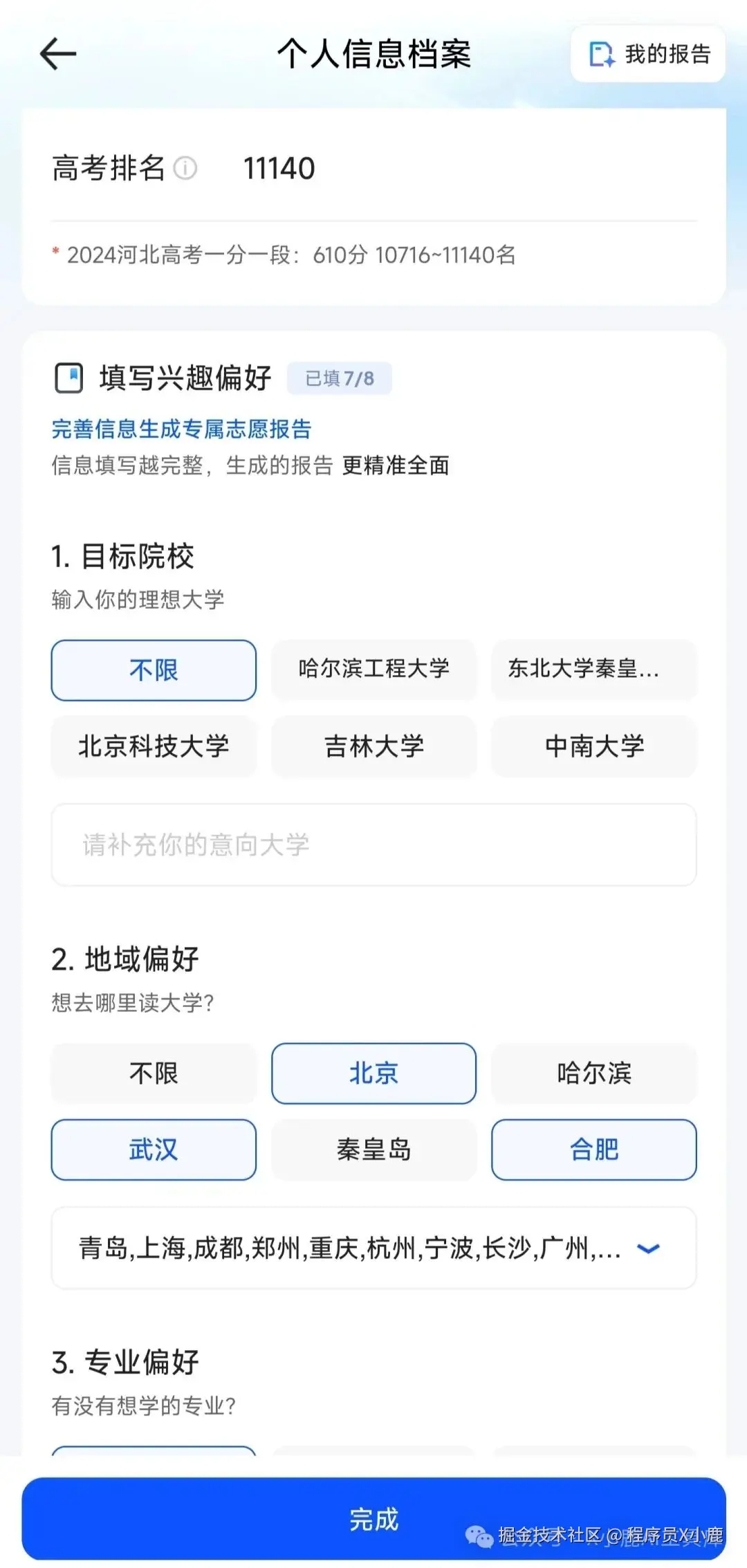Tap the back arrow to leave profile page
Image resolution: width=747 pixels, height=1568 pixels.
coord(58,55)
